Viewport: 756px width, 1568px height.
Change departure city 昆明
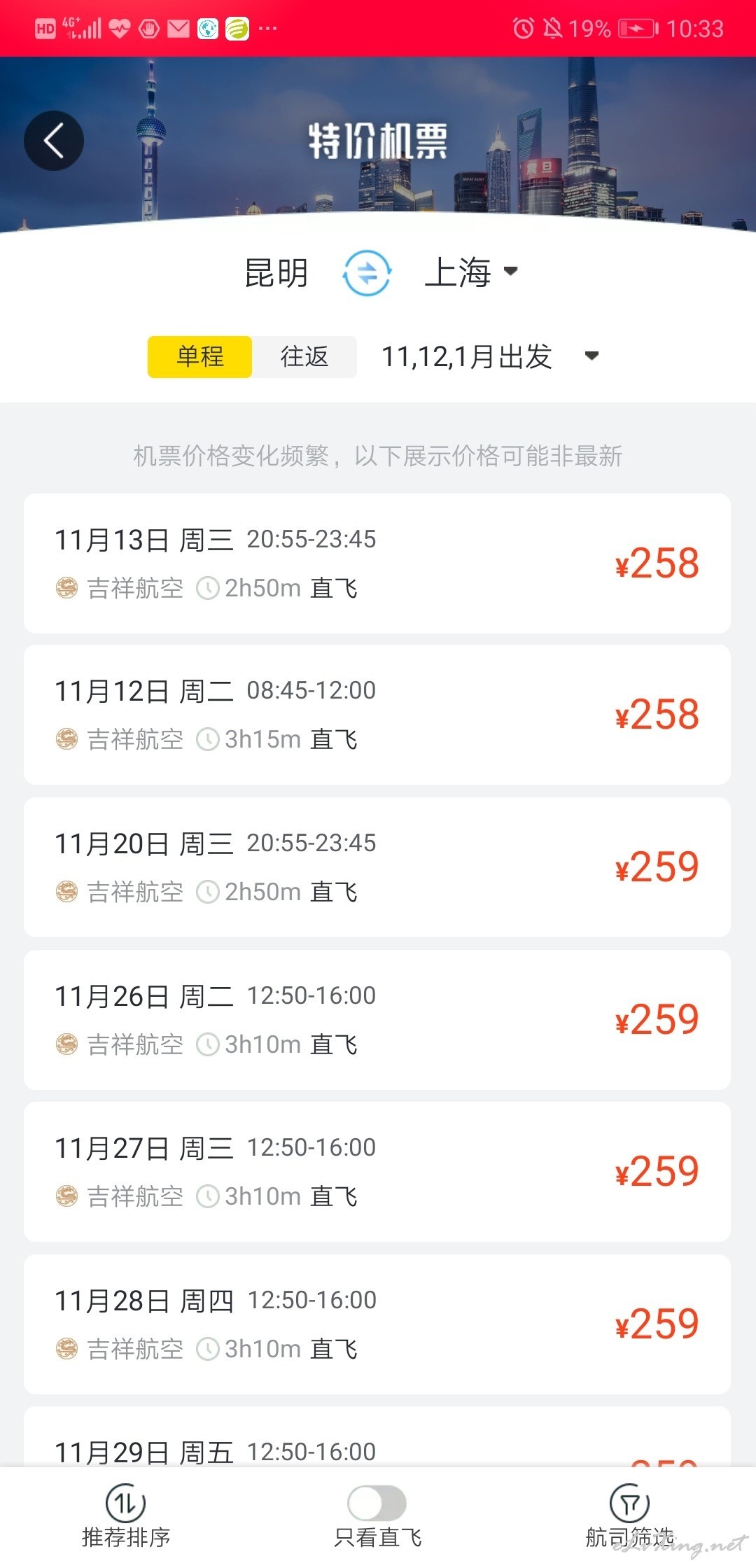276,273
